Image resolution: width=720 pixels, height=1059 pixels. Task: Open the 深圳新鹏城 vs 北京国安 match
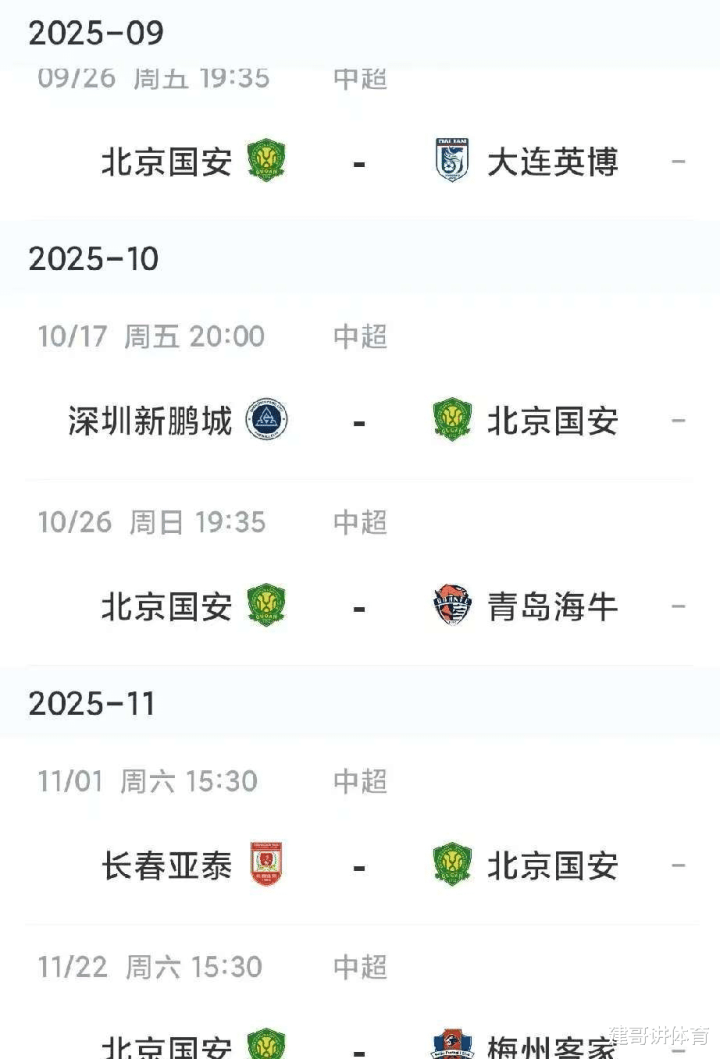(x=360, y=421)
